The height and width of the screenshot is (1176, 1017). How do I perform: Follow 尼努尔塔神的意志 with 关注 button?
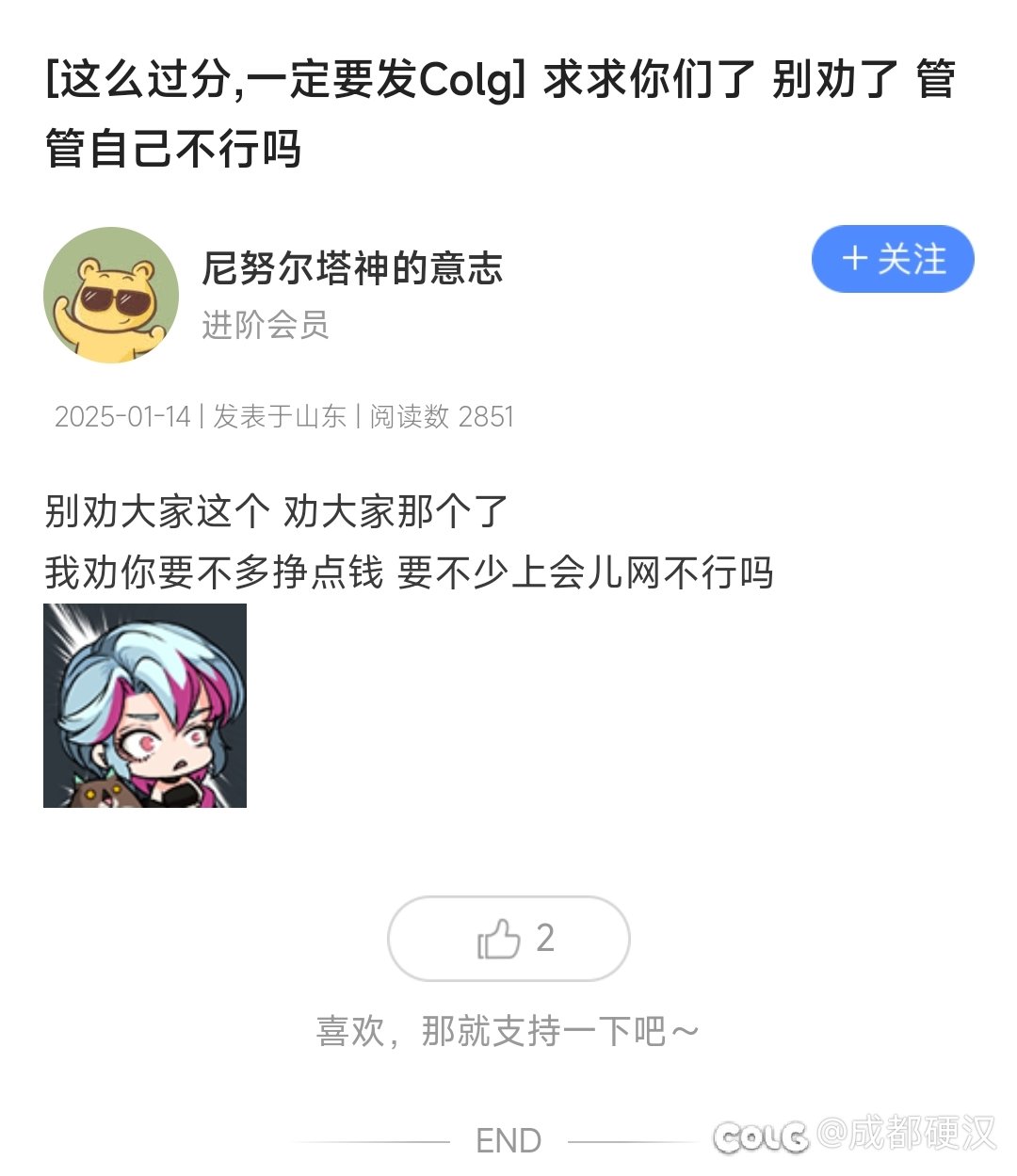[892, 259]
